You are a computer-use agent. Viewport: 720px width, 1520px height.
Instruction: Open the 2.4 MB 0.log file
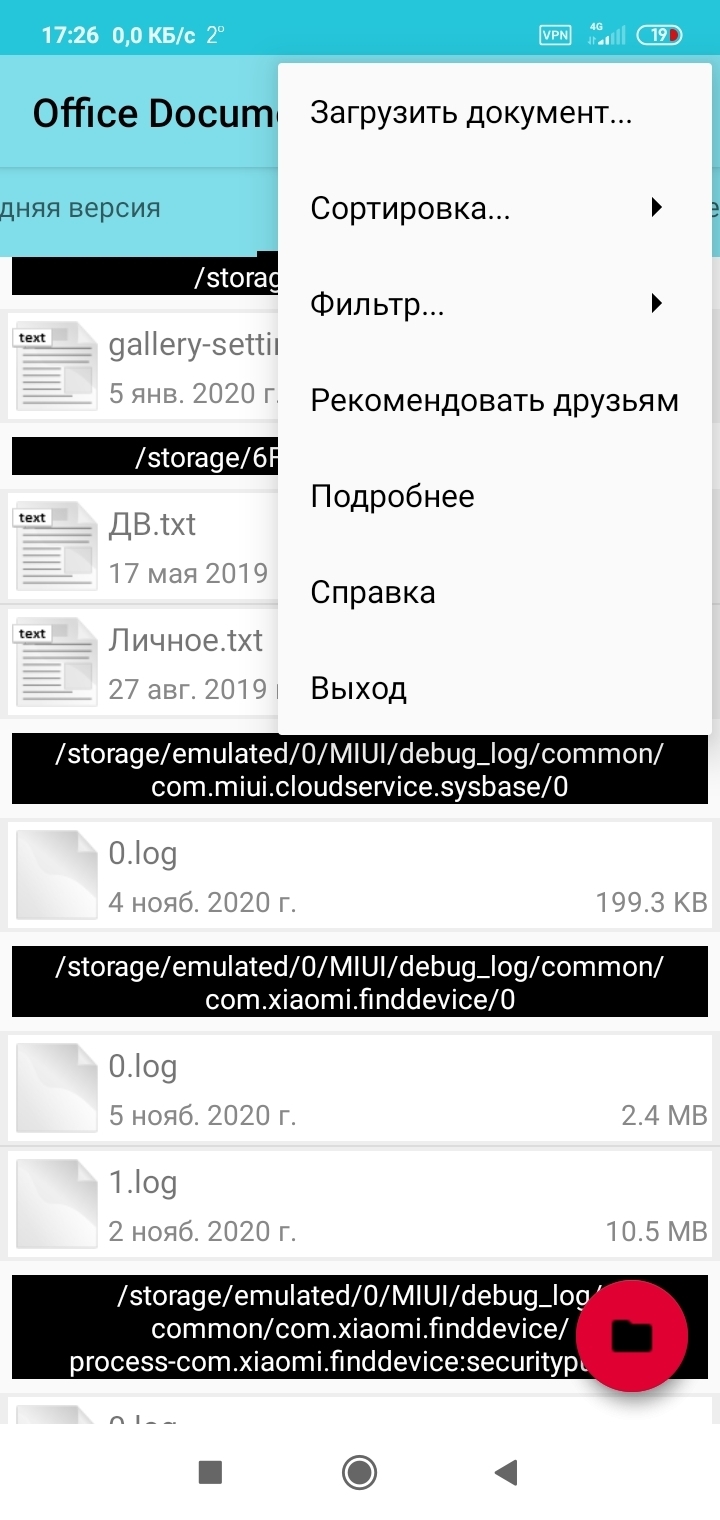pos(360,1089)
